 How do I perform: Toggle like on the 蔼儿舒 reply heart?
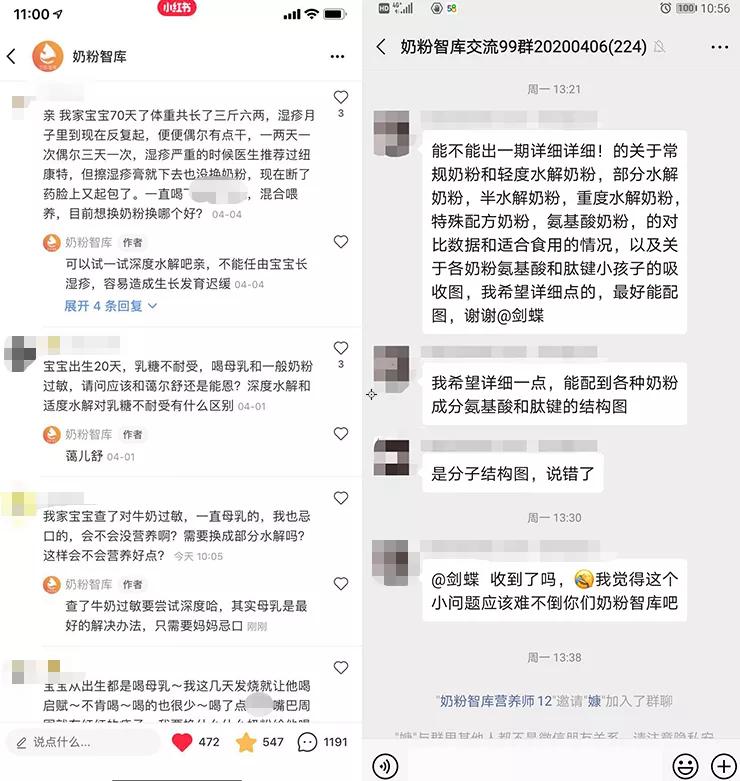point(340,435)
